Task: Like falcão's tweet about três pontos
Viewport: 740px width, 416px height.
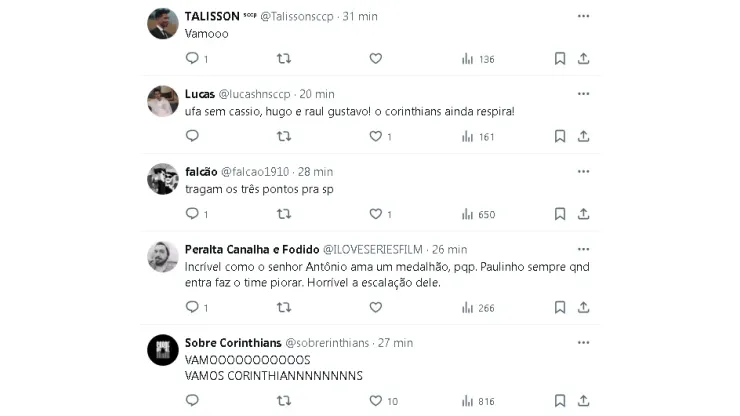Action: tap(375, 214)
